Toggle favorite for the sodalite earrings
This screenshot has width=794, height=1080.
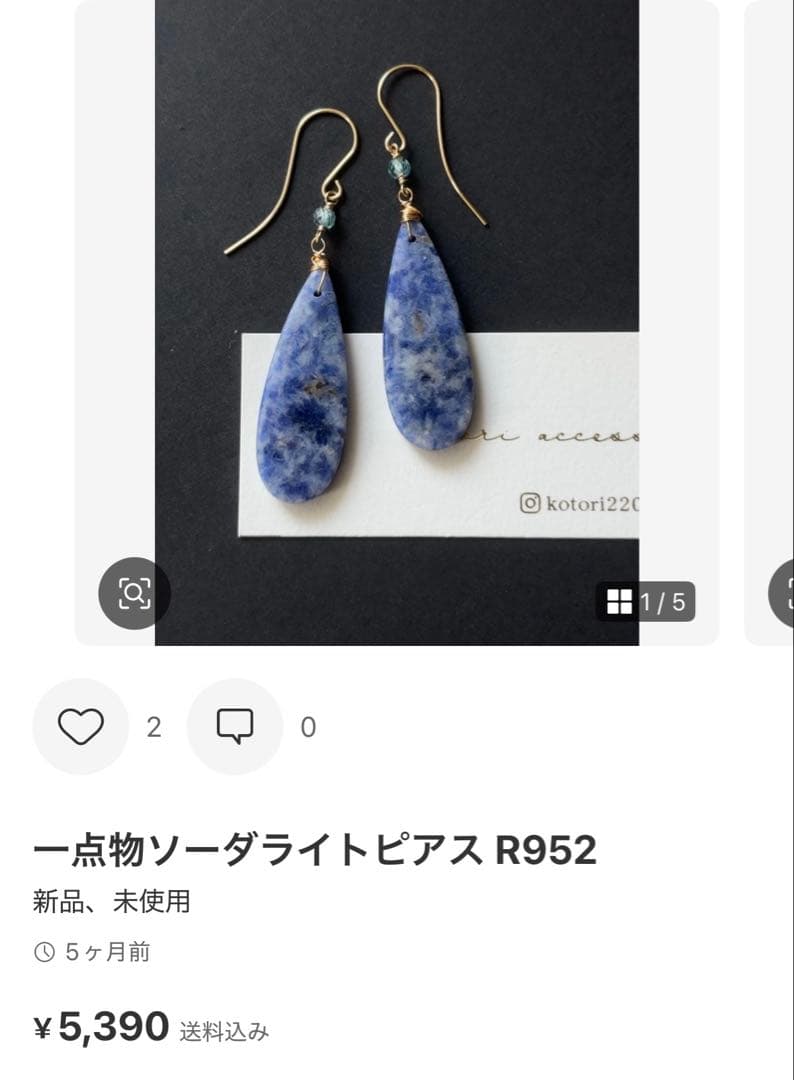(x=80, y=727)
